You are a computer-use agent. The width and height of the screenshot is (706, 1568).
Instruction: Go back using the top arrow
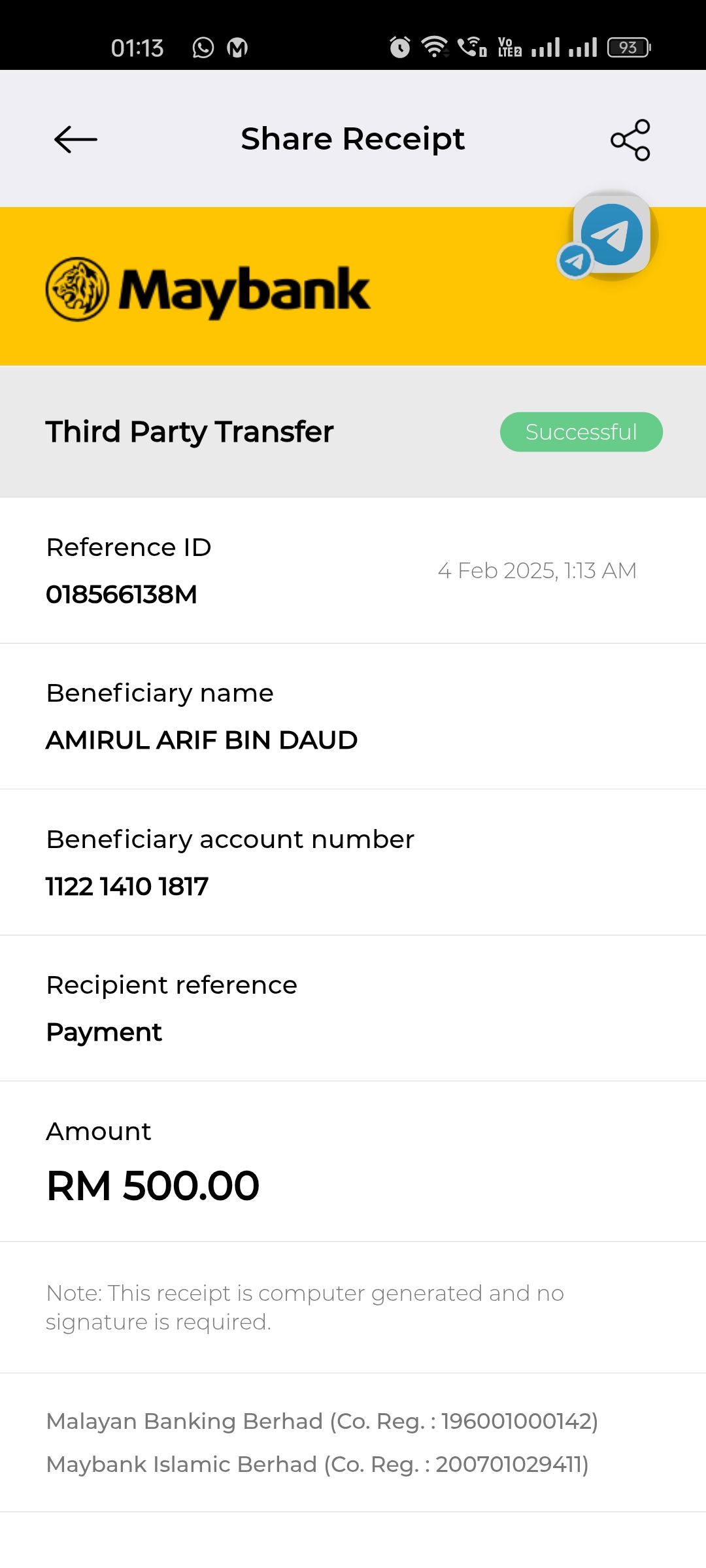[x=76, y=139]
